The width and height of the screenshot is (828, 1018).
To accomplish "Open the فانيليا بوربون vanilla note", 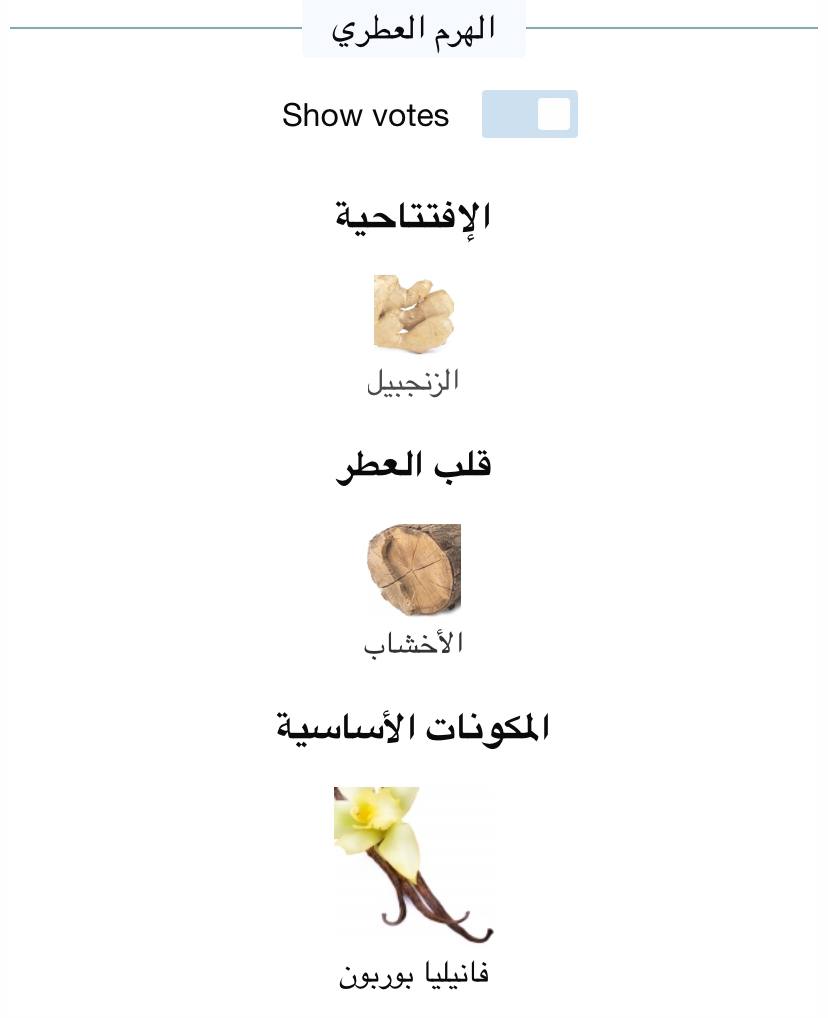I will [413, 866].
